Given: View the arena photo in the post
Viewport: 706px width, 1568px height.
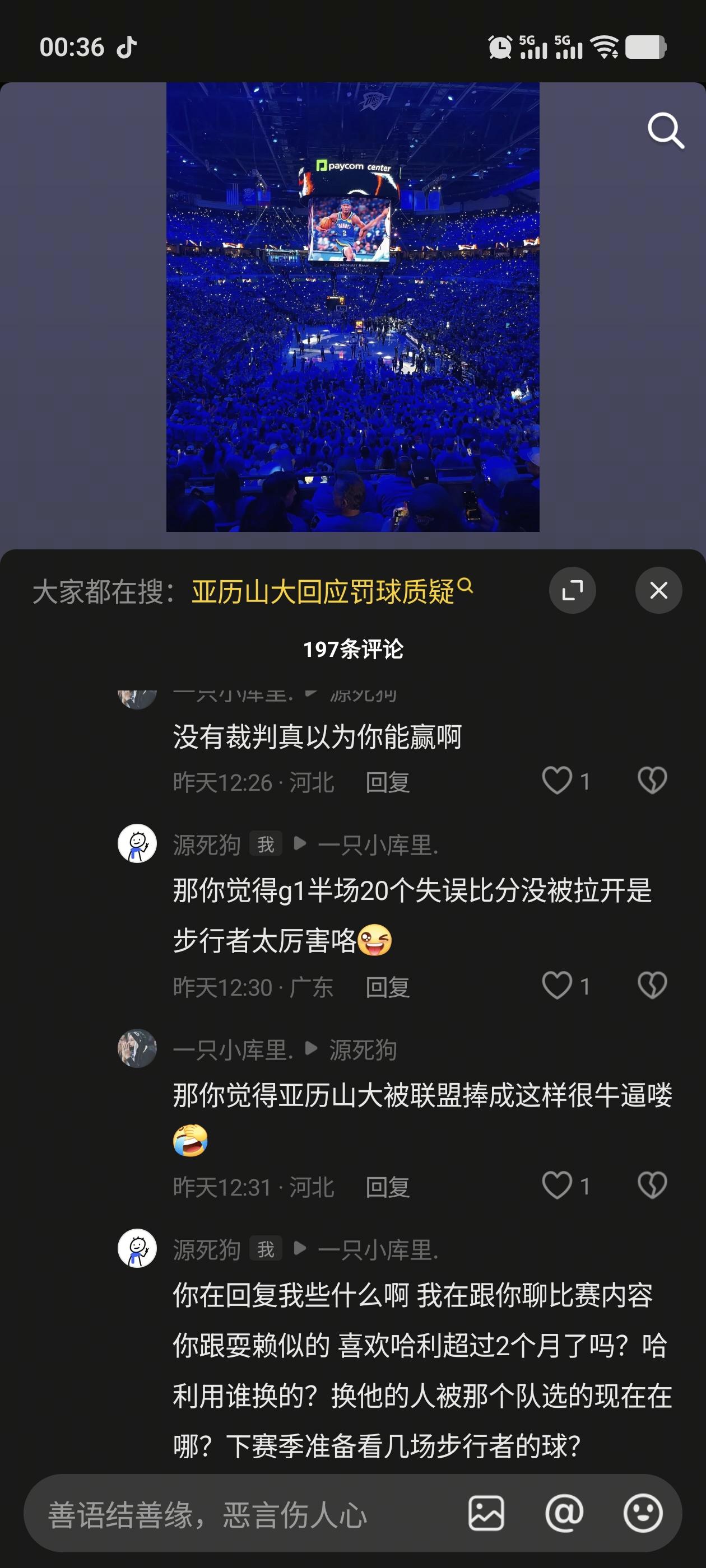Looking at the screenshot, I should coord(352,307).
